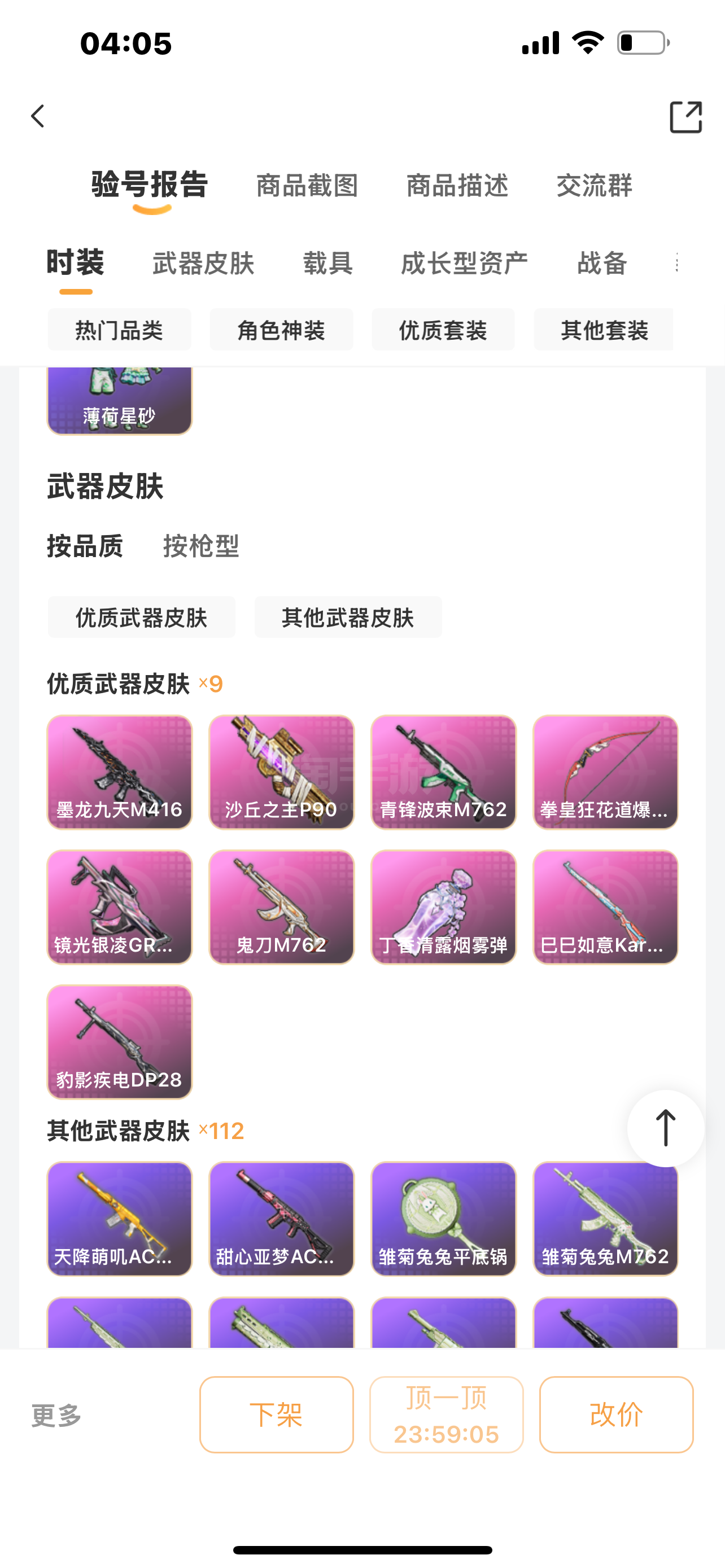Switch to the 商品截图 tab
Screen dimensions: 725x1568
pos(307,186)
